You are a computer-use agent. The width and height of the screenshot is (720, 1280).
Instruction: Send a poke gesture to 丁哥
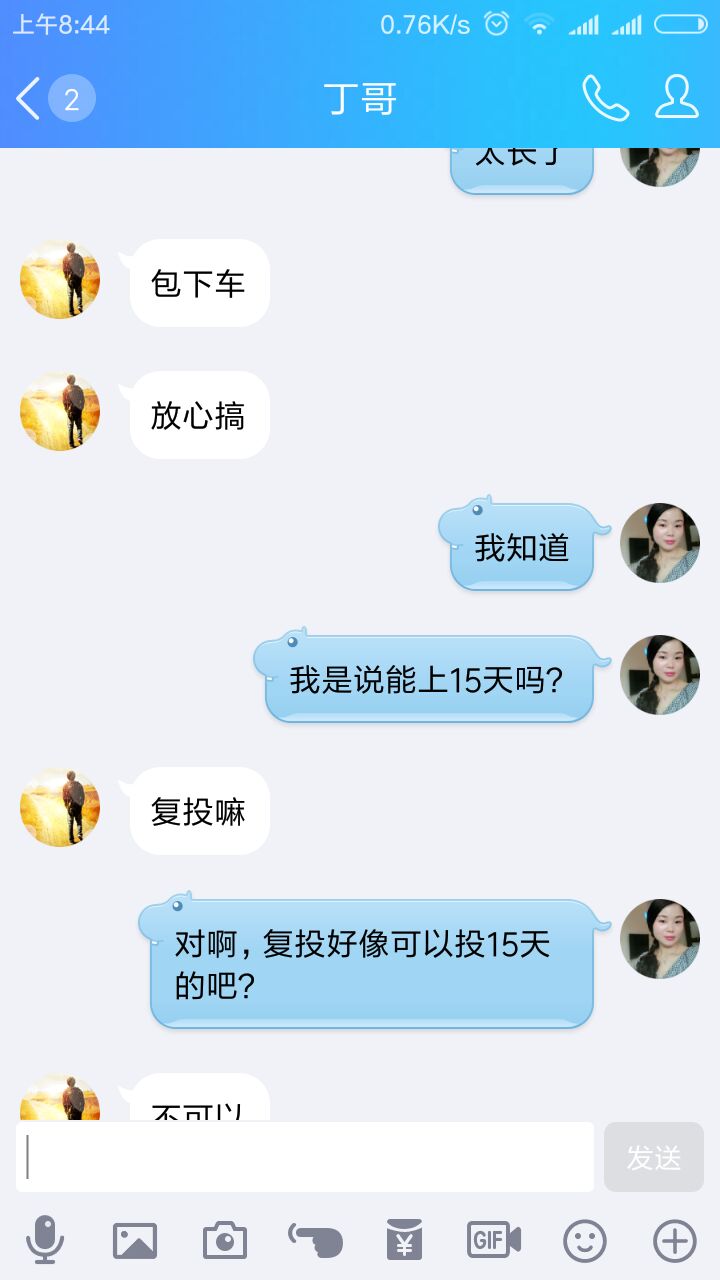[316, 1241]
